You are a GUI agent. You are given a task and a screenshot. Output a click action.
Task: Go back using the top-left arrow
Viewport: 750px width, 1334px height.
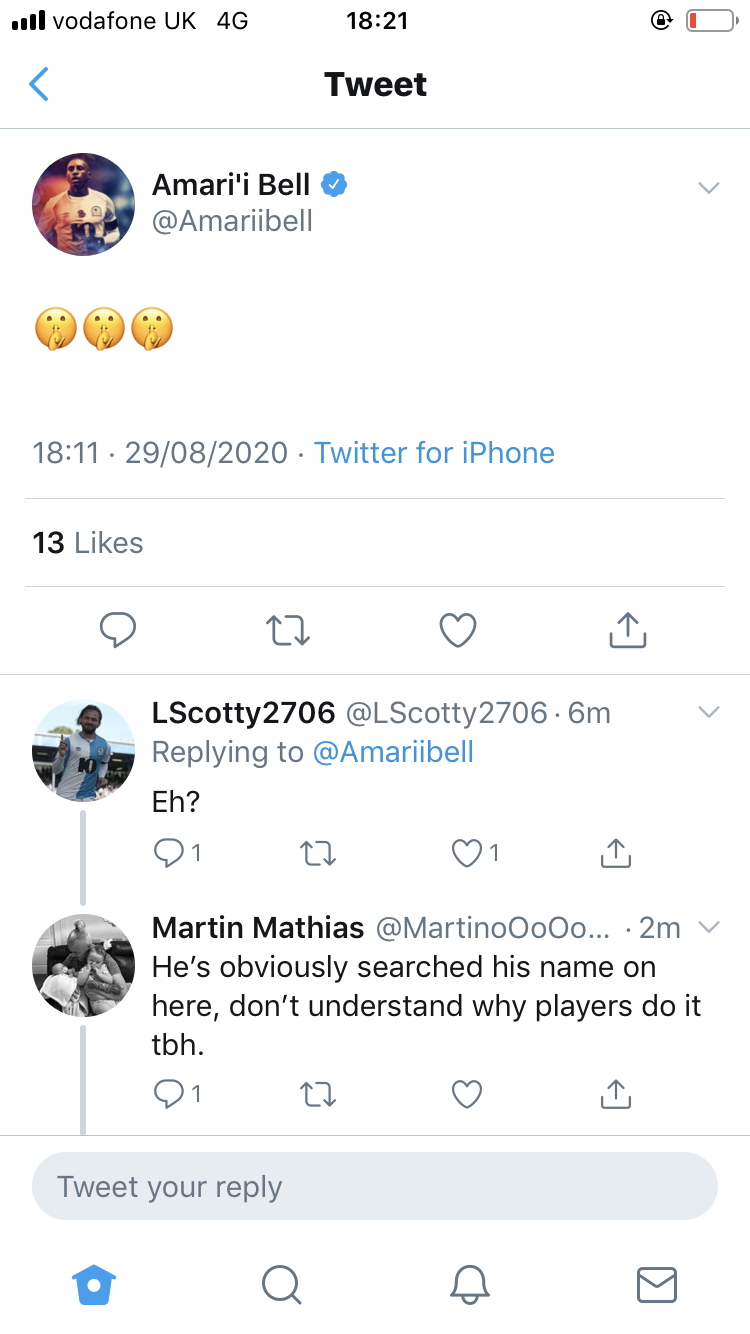pyautogui.click(x=39, y=85)
